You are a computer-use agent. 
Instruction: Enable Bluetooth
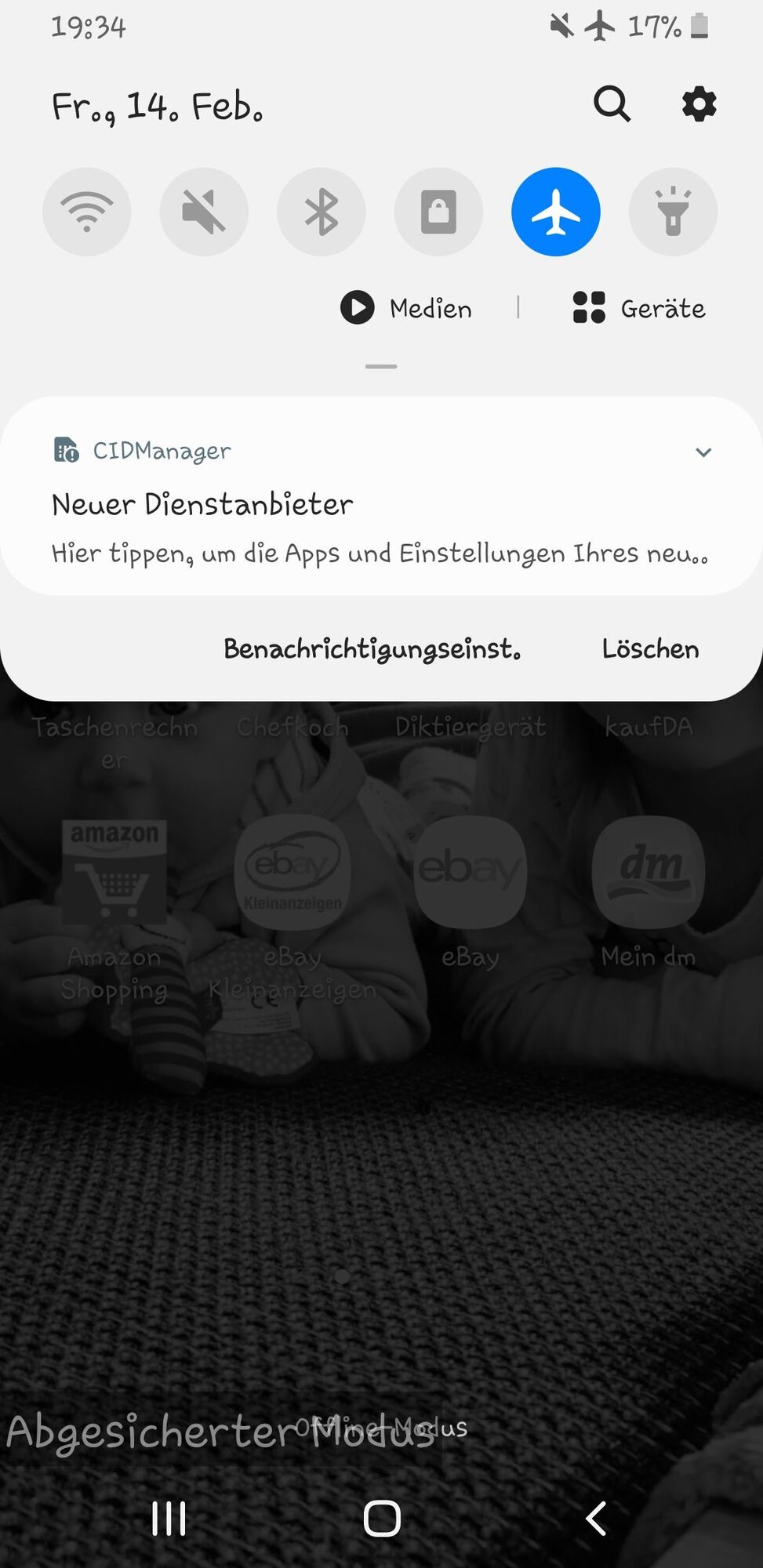click(x=321, y=212)
